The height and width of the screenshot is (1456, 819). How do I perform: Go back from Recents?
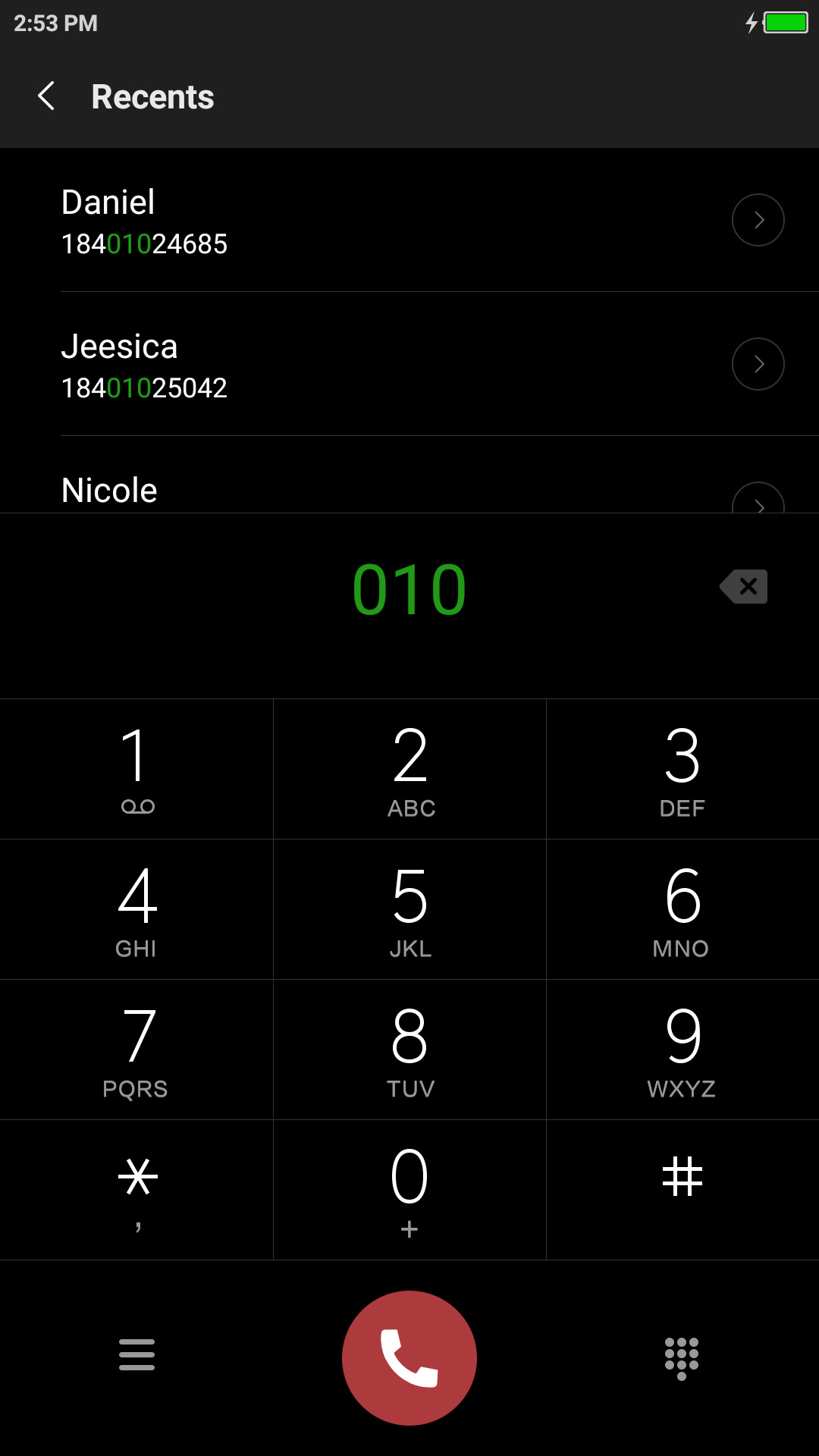coord(47,96)
